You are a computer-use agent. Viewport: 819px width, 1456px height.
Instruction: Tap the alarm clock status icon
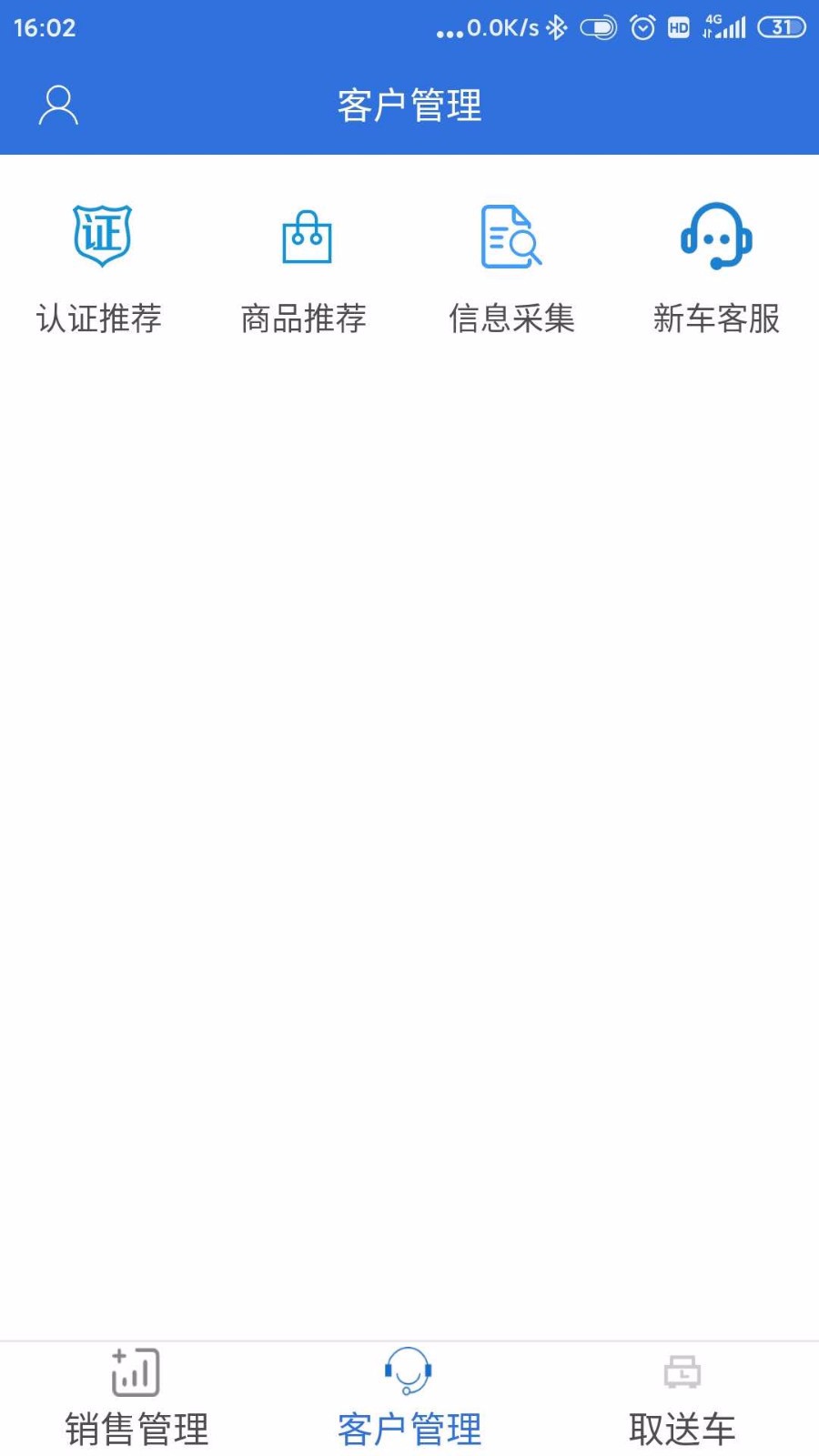pyautogui.click(x=642, y=27)
